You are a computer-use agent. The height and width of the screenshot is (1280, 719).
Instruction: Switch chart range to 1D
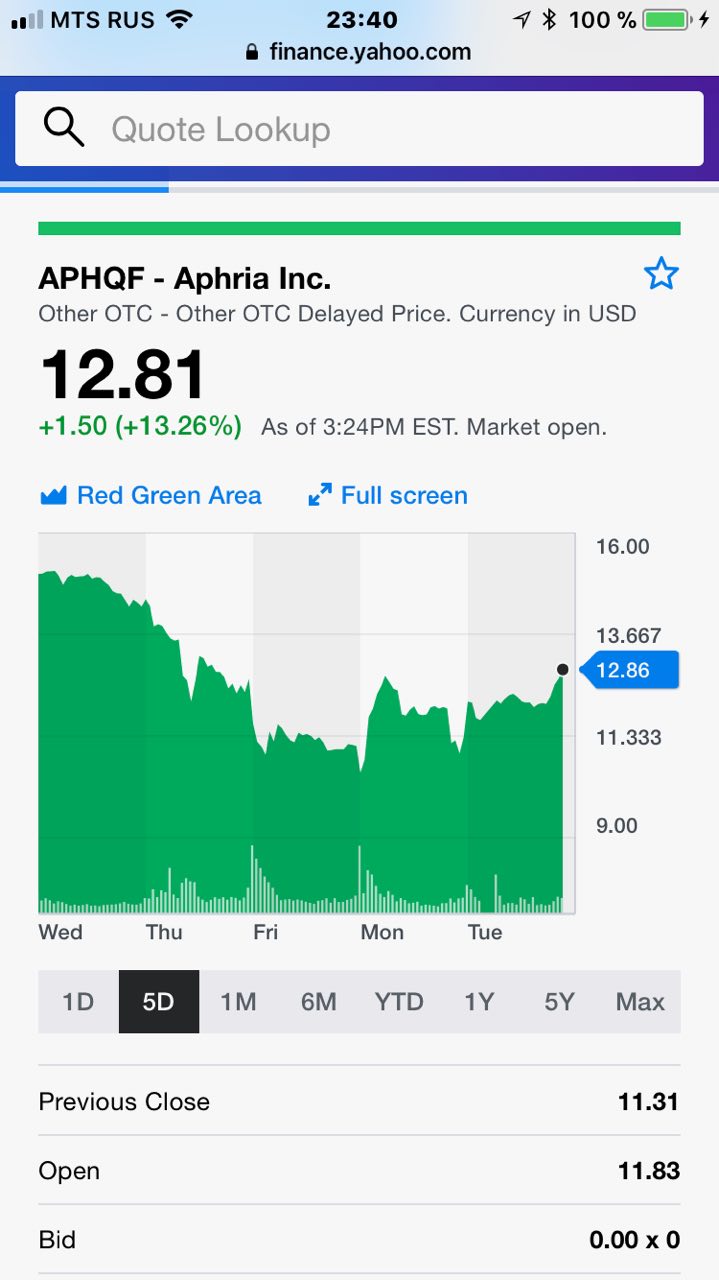(78, 1001)
